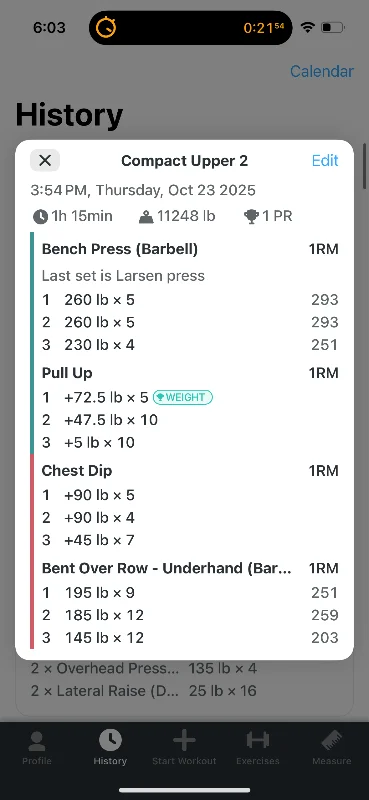Open the Calendar view
The width and height of the screenshot is (369, 800).
tap(322, 71)
